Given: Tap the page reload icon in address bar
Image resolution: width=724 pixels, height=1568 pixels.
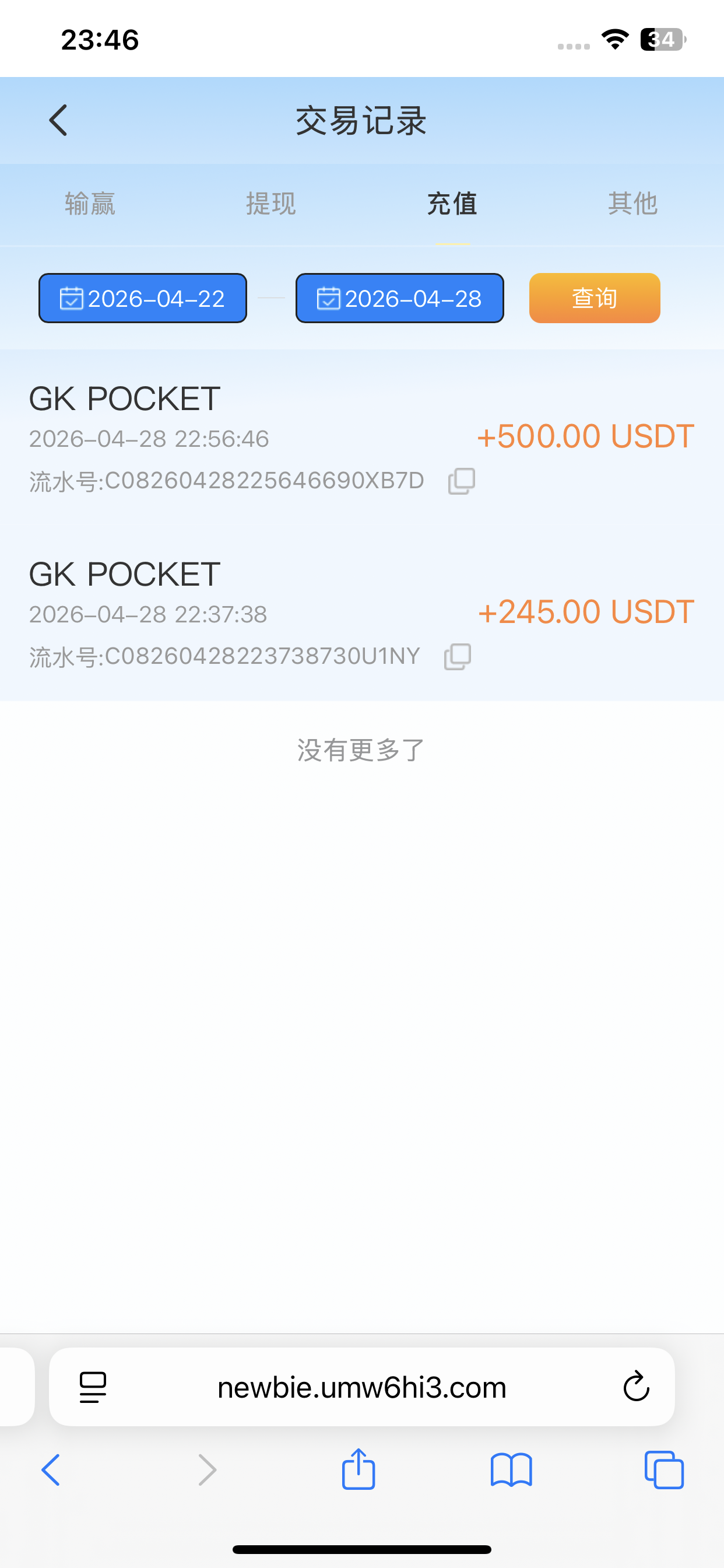Looking at the screenshot, I should pyautogui.click(x=636, y=1387).
